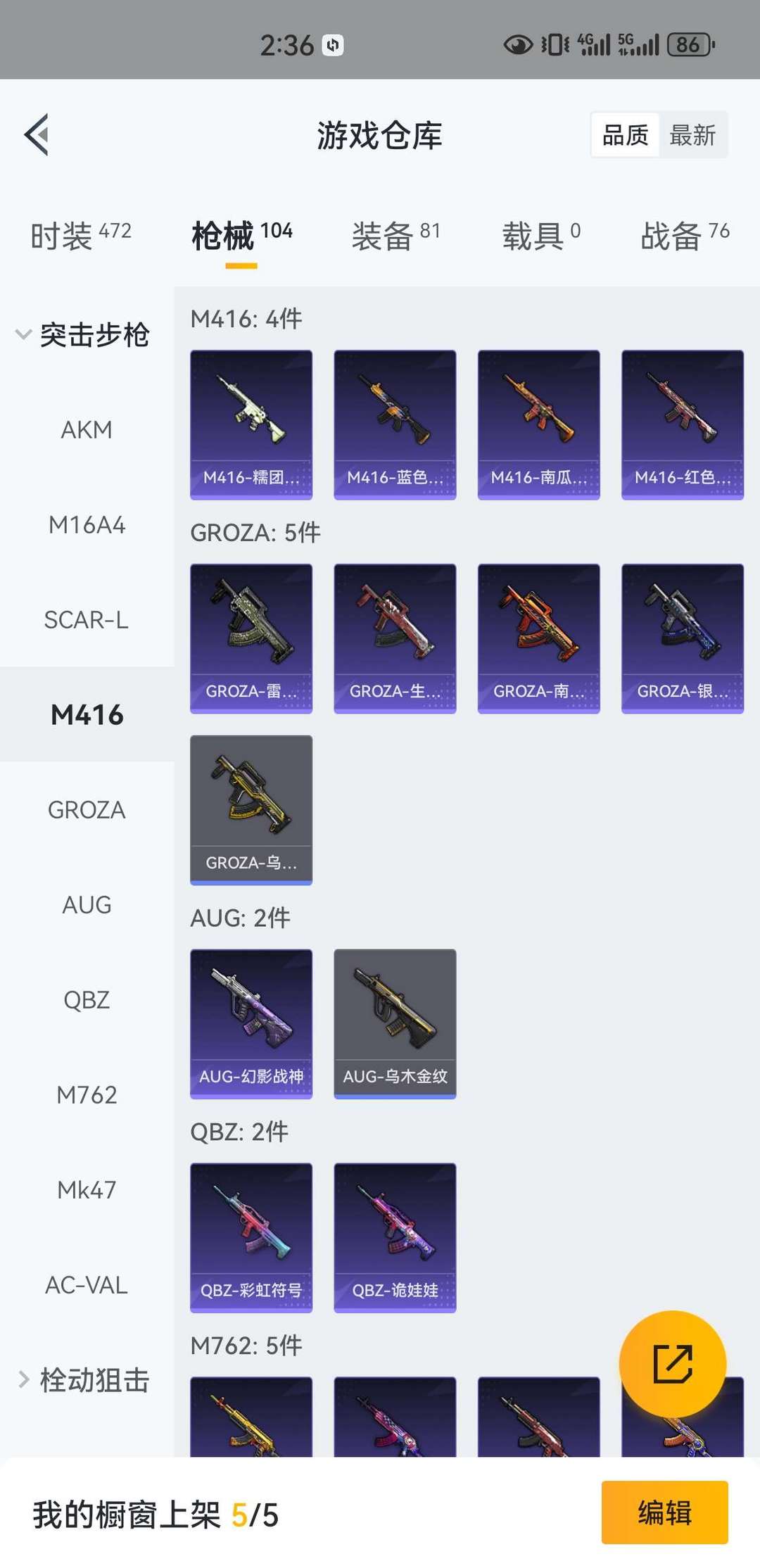The image size is (760, 1568).
Task: Expand the 栓动狙击 category
Action: point(82,1380)
